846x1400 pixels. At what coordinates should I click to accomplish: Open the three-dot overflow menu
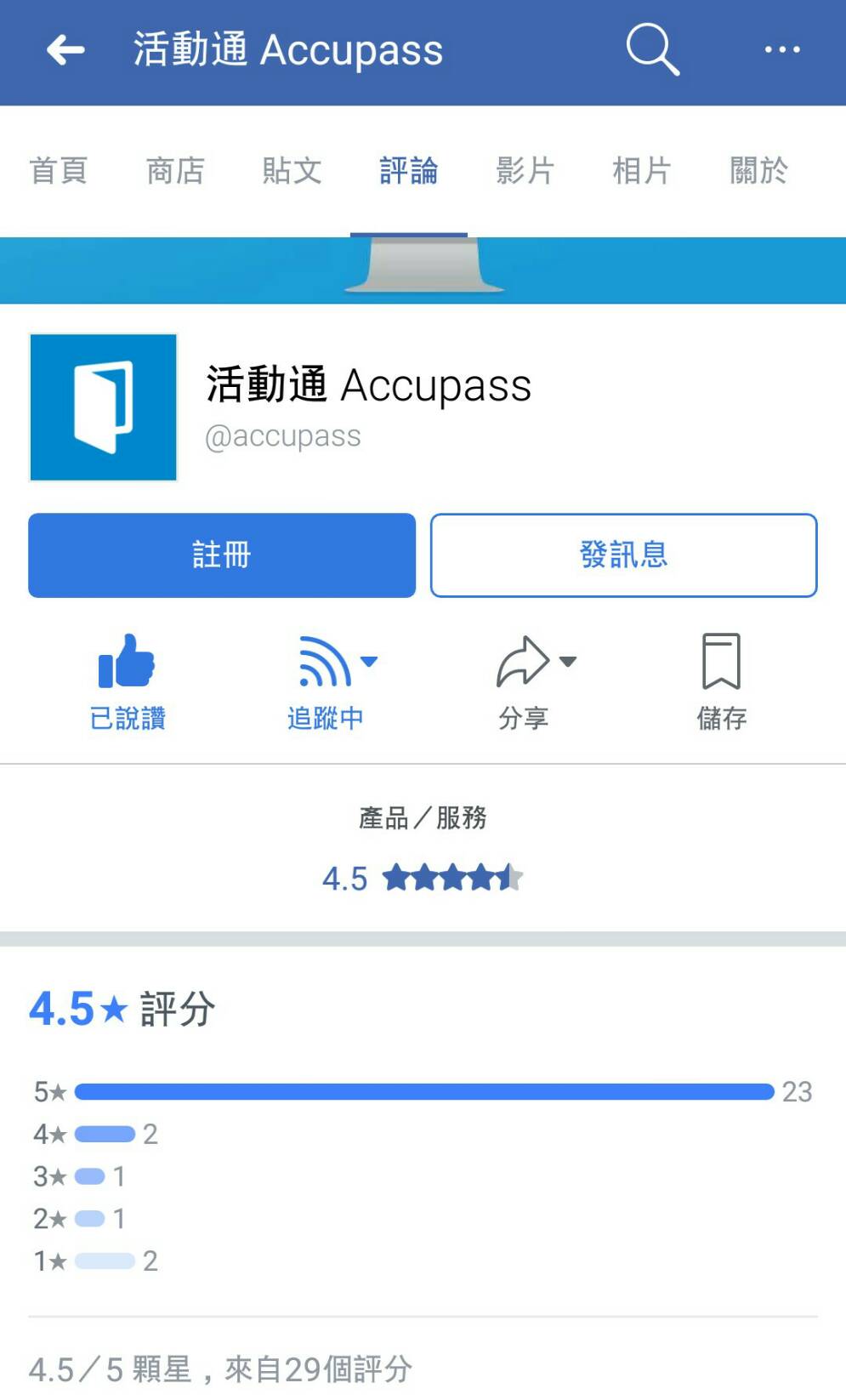781,50
